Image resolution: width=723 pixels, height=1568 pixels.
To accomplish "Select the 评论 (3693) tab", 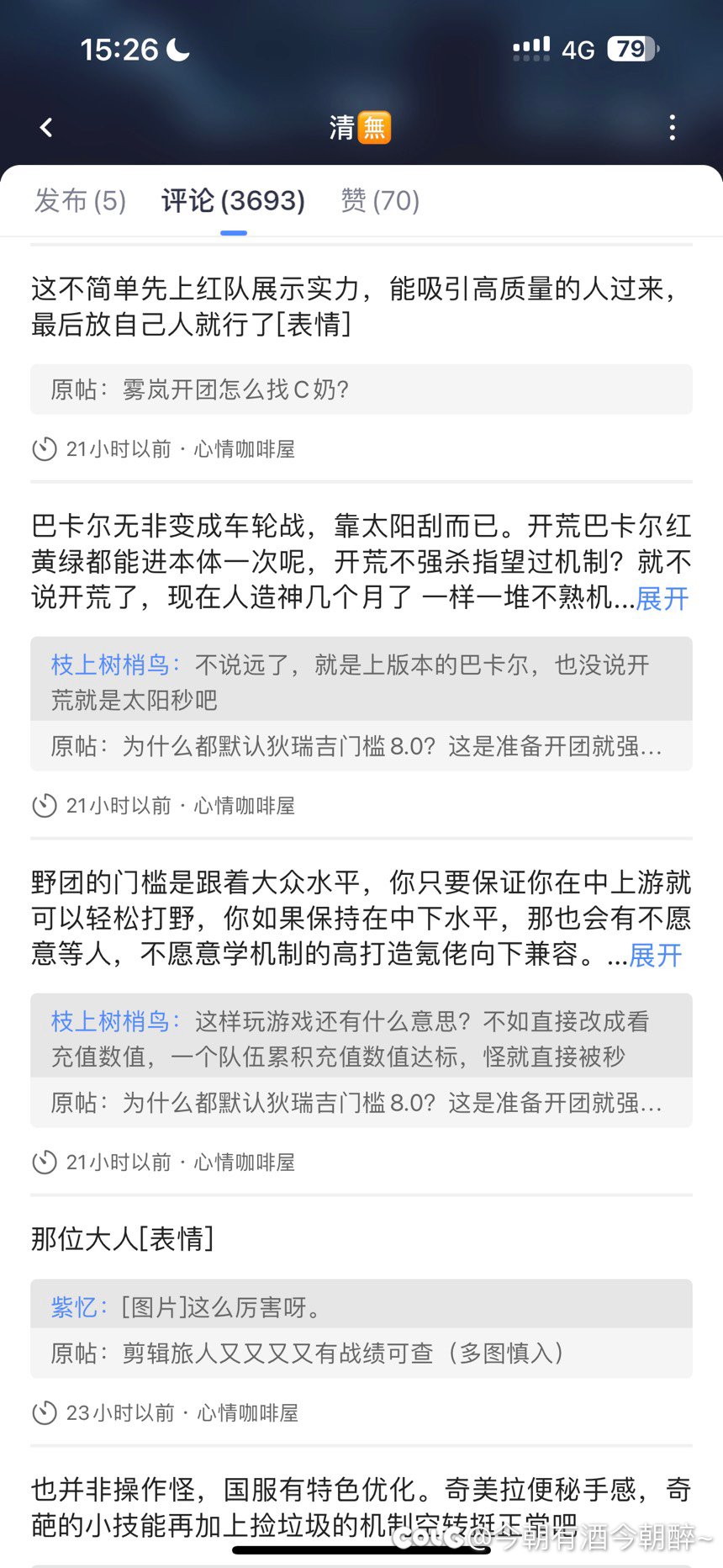I will [x=233, y=201].
